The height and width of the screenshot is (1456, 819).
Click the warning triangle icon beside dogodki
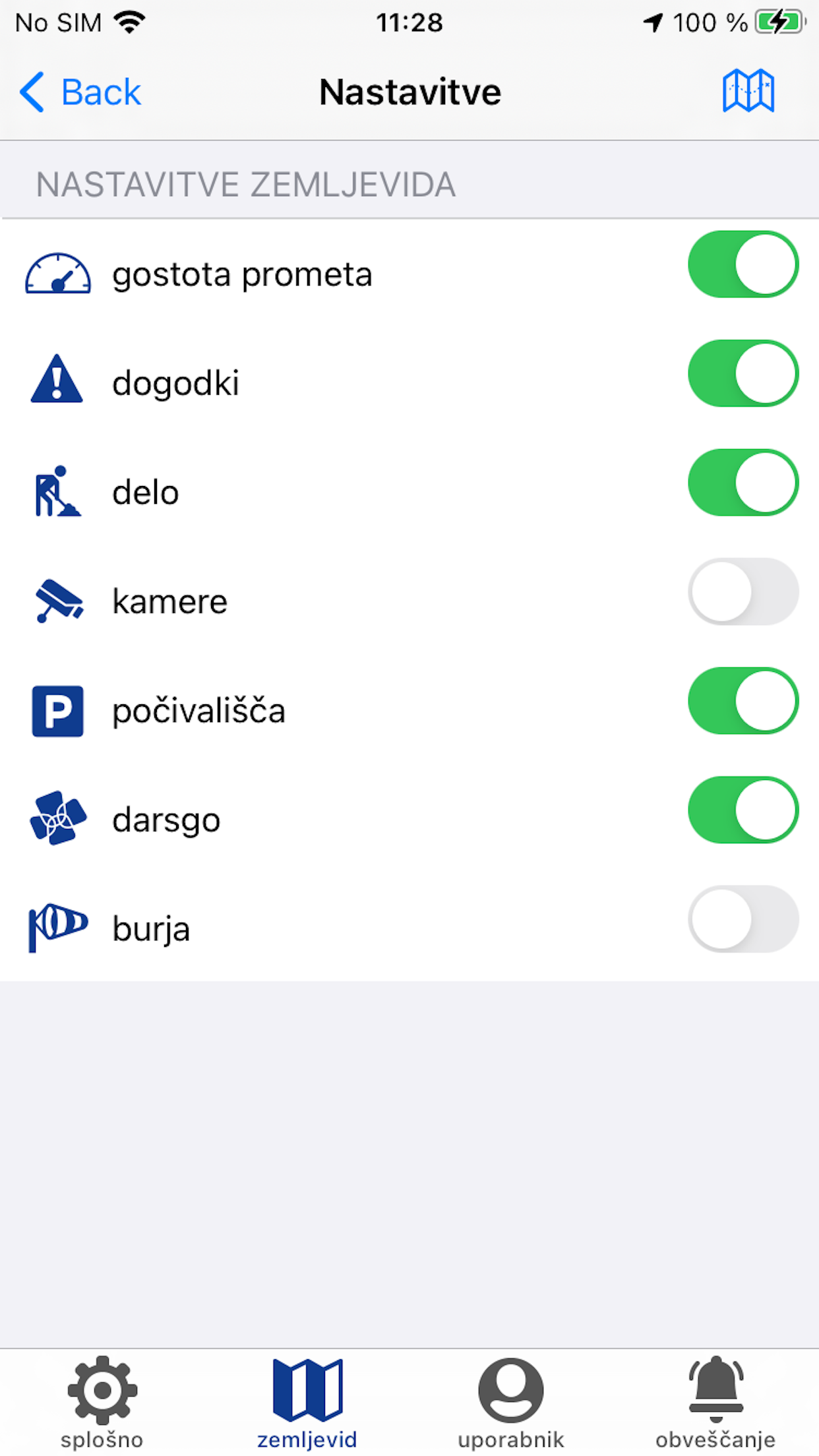coord(57,381)
